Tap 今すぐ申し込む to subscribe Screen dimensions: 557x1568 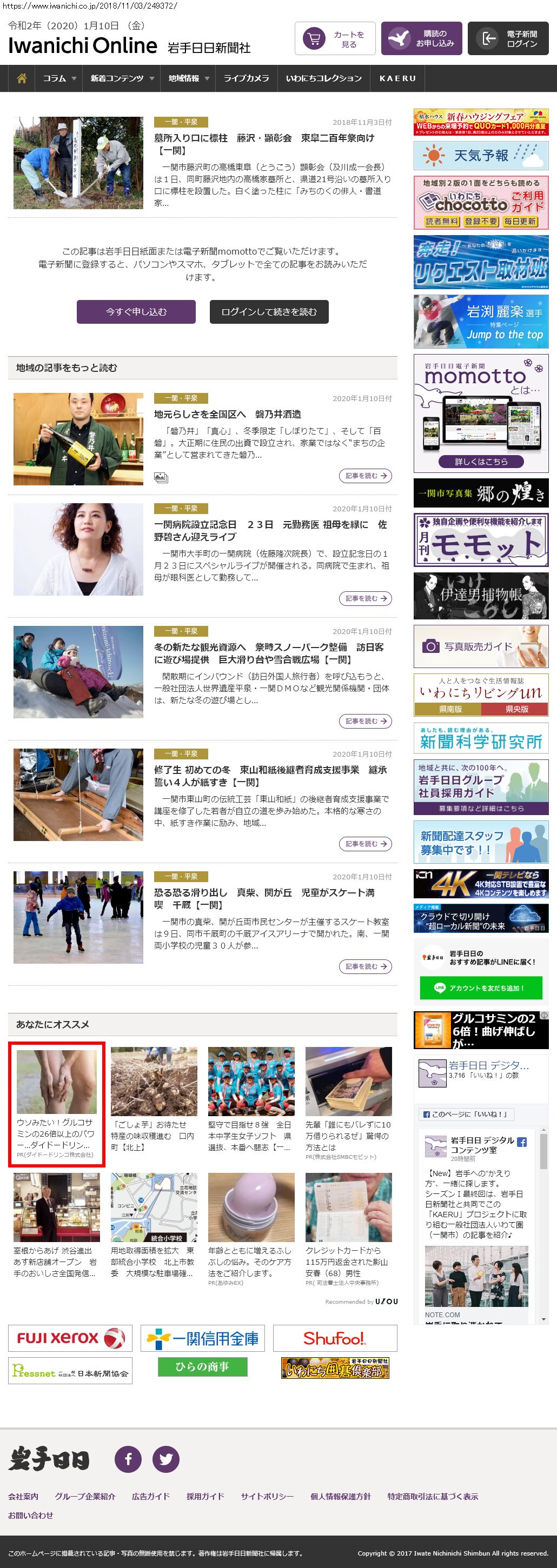pyautogui.click(x=136, y=312)
